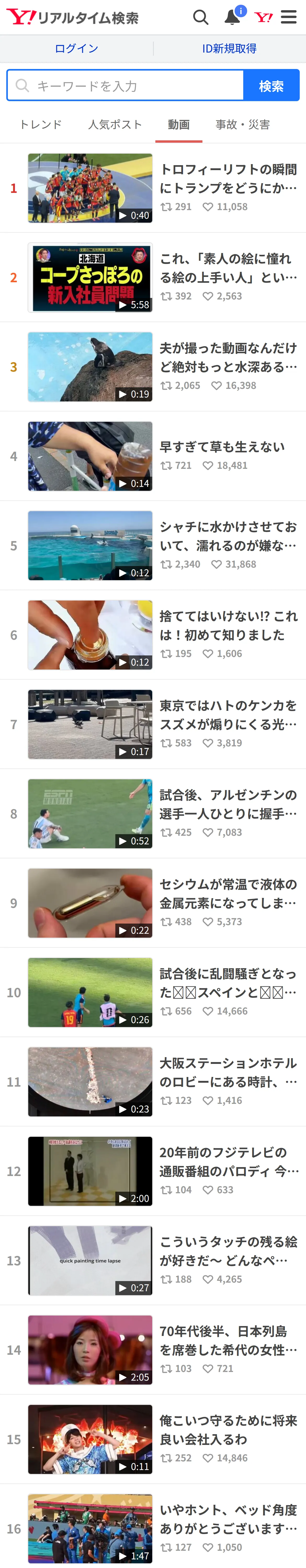Go to Yahoo! home via red Y! icon
The height and width of the screenshot is (1568, 306).
pyautogui.click(x=263, y=17)
